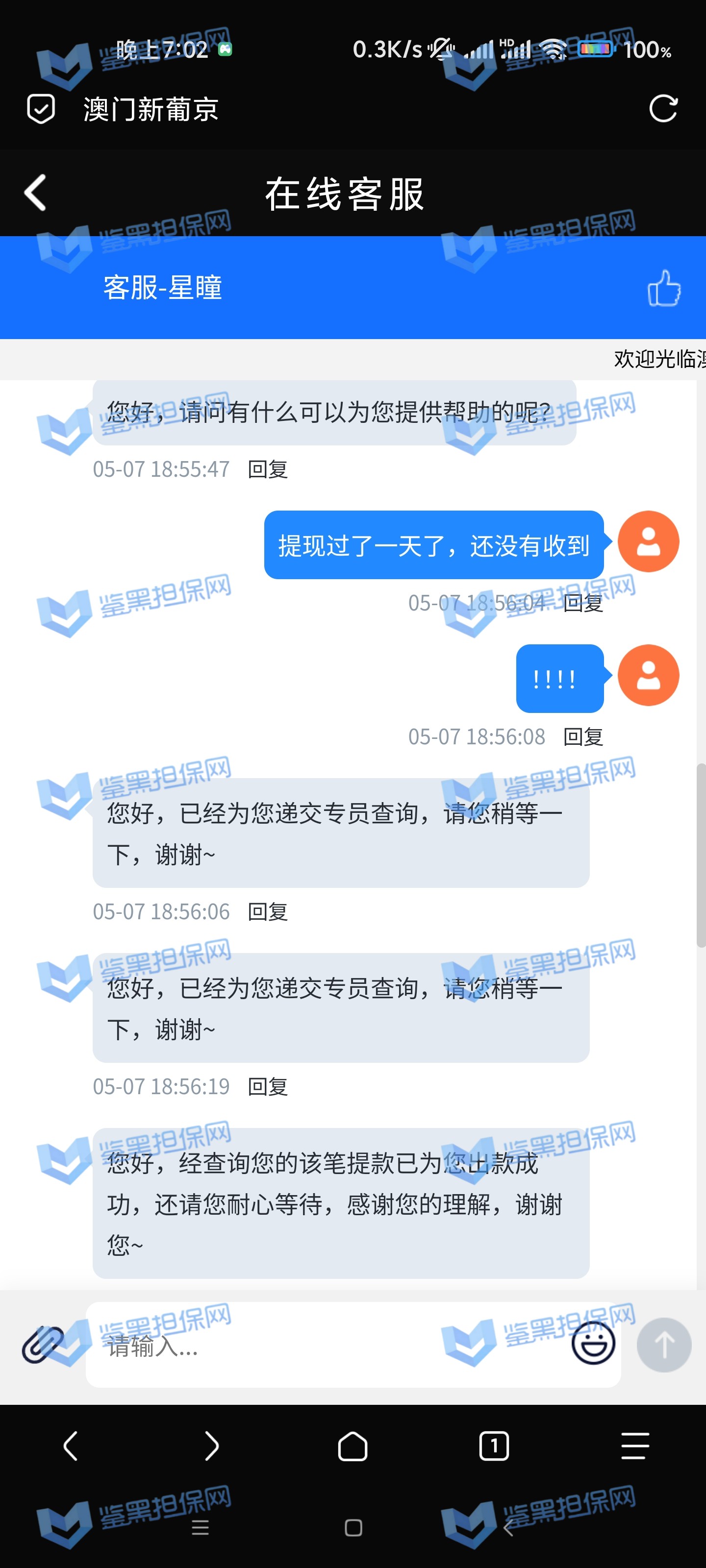706x1568 pixels.
Task: Refresh the page with the reload icon
Action: click(663, 109)
